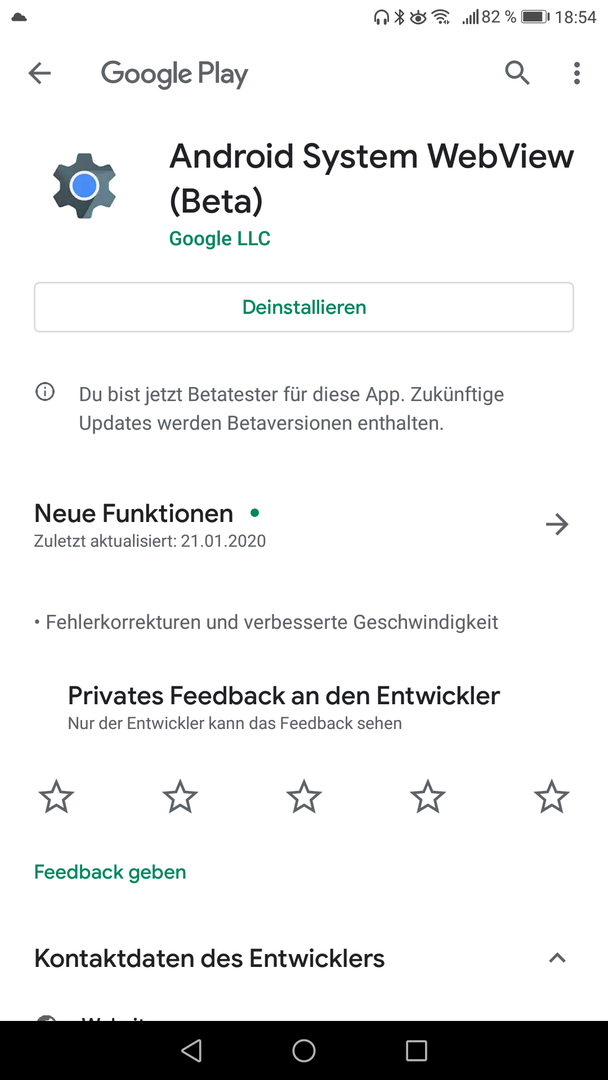Collapse Kontaktdaten des Entwicklers section
608x1080 pixels.
click(x=557, y=958)
